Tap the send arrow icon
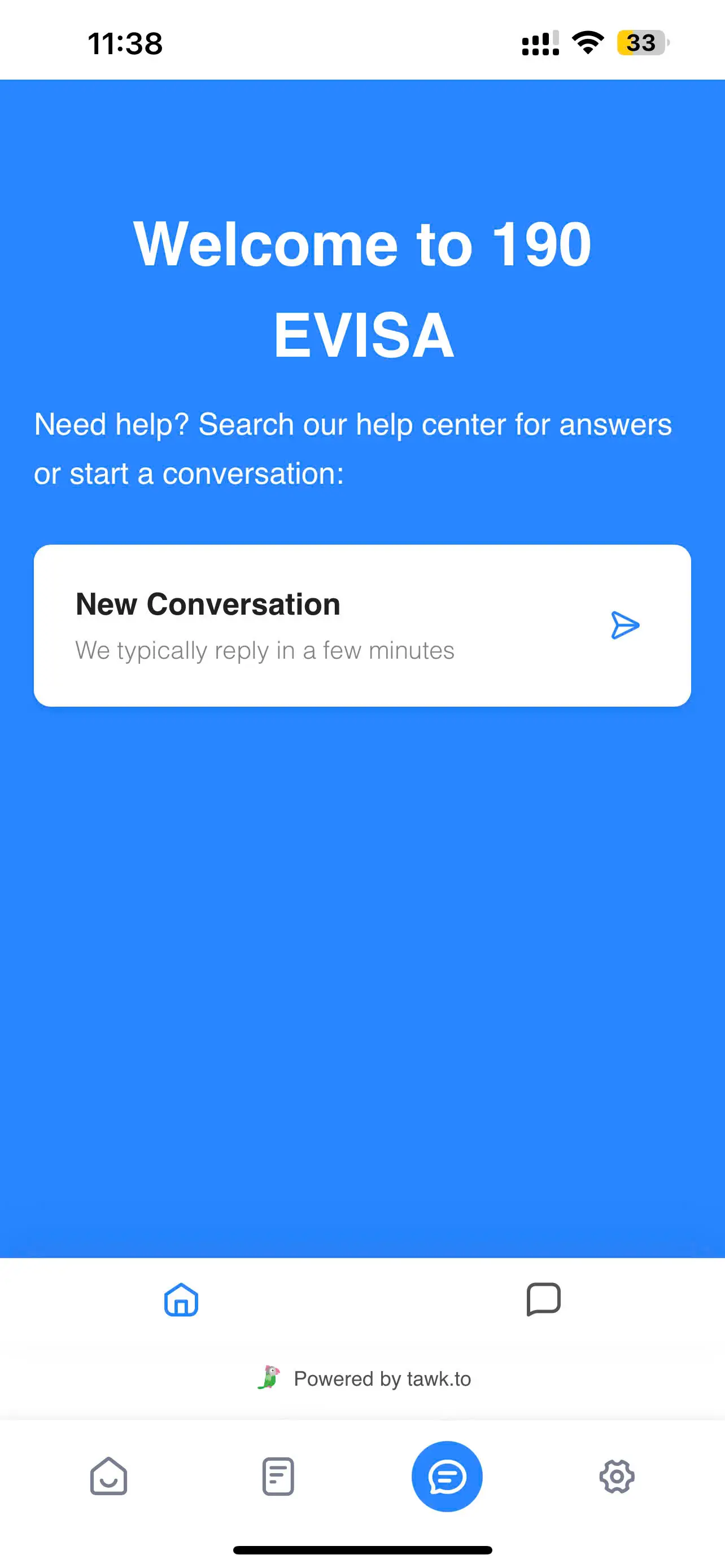 624,625
